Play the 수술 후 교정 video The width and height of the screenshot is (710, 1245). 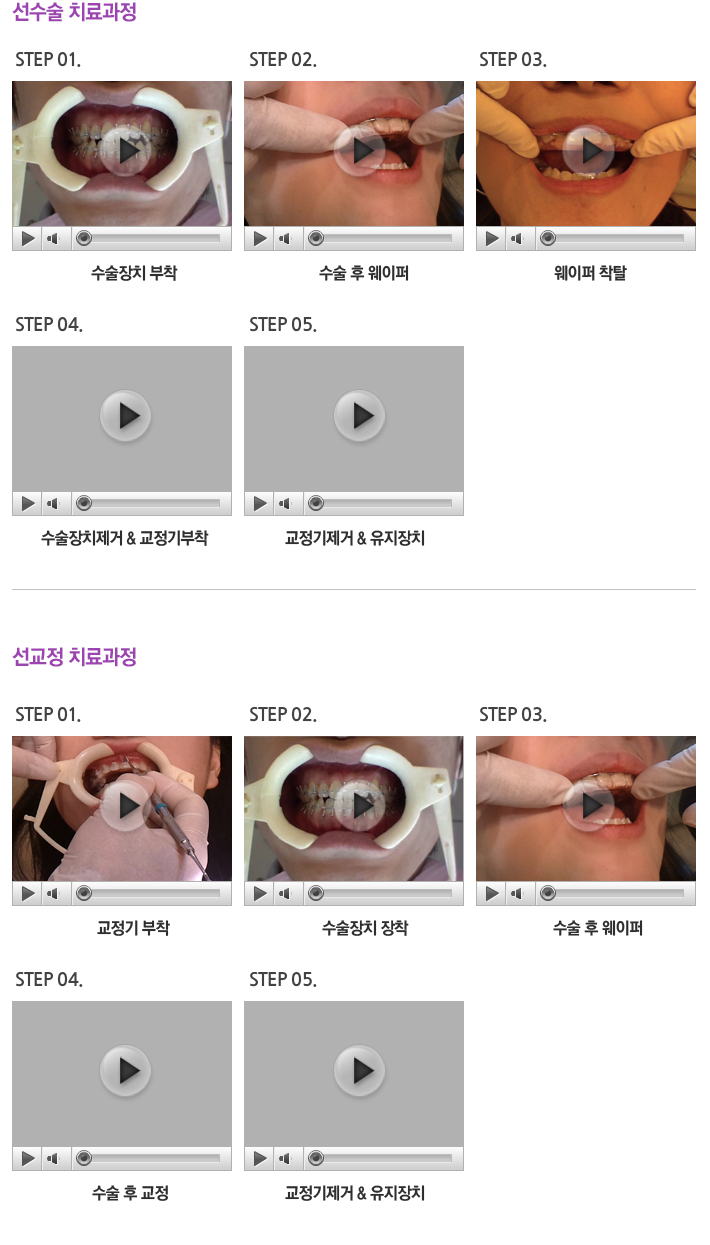click(125, 1071)
